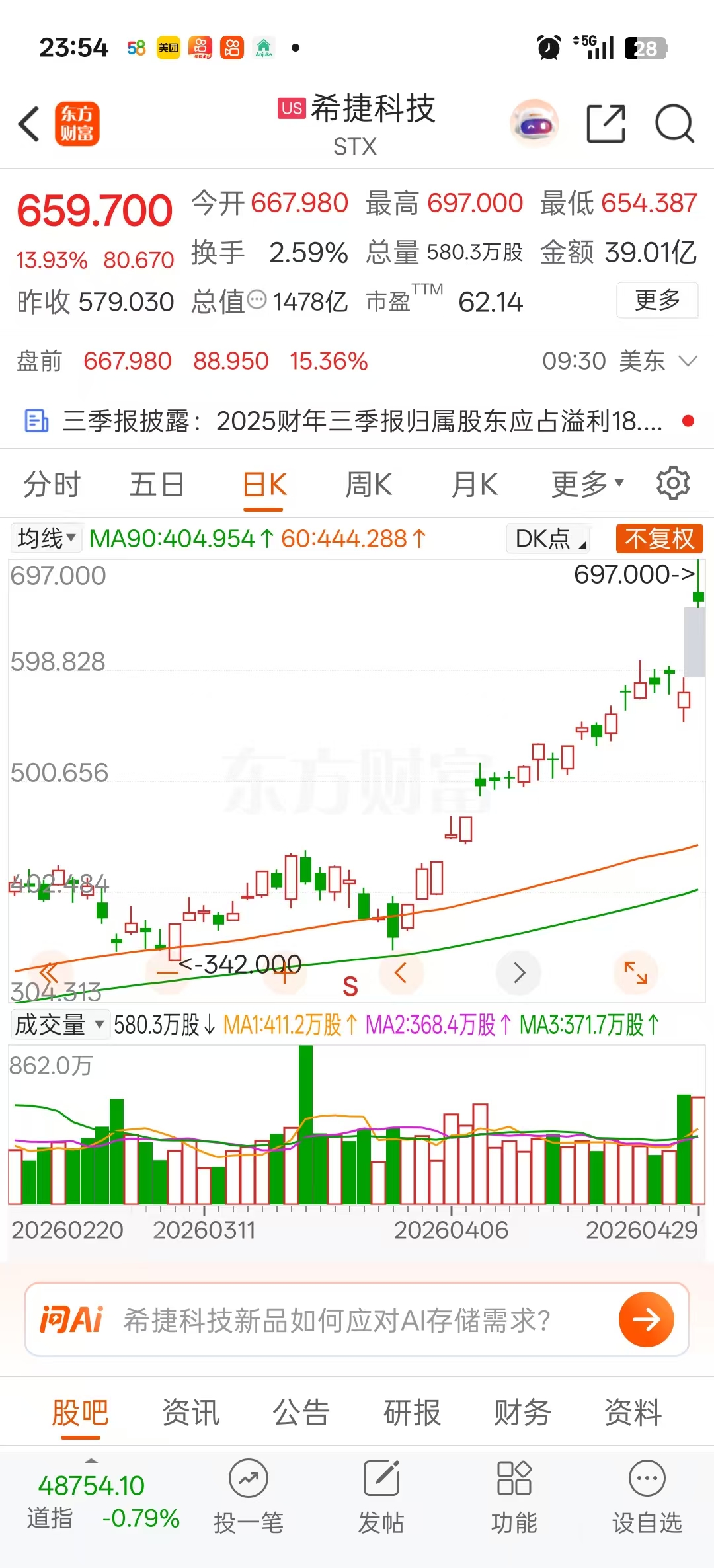Viewport: 714px width, 1568px height.
Task: Expand chart to full screen
Action: pyautogui.click(x=635, y=972)
